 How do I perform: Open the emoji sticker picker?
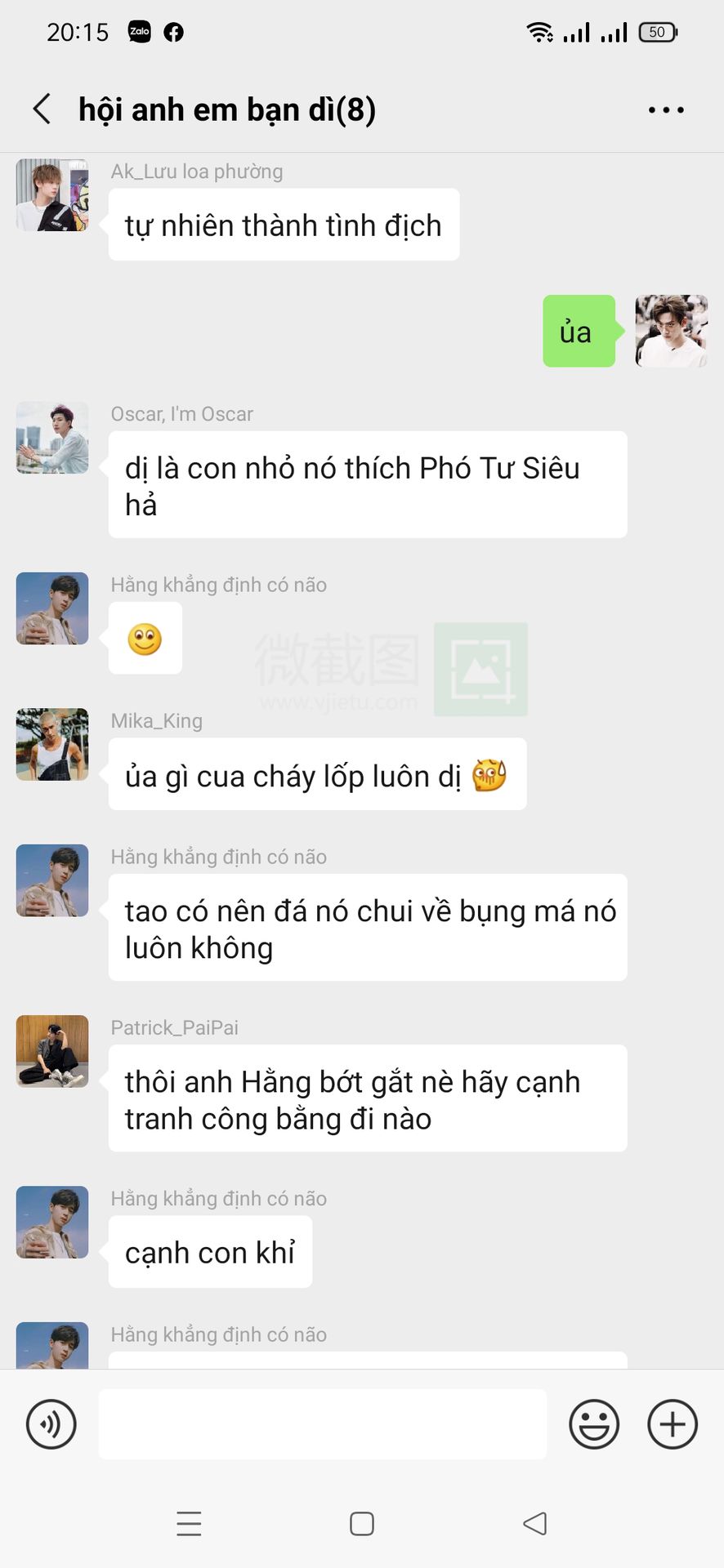[594, 1424]
